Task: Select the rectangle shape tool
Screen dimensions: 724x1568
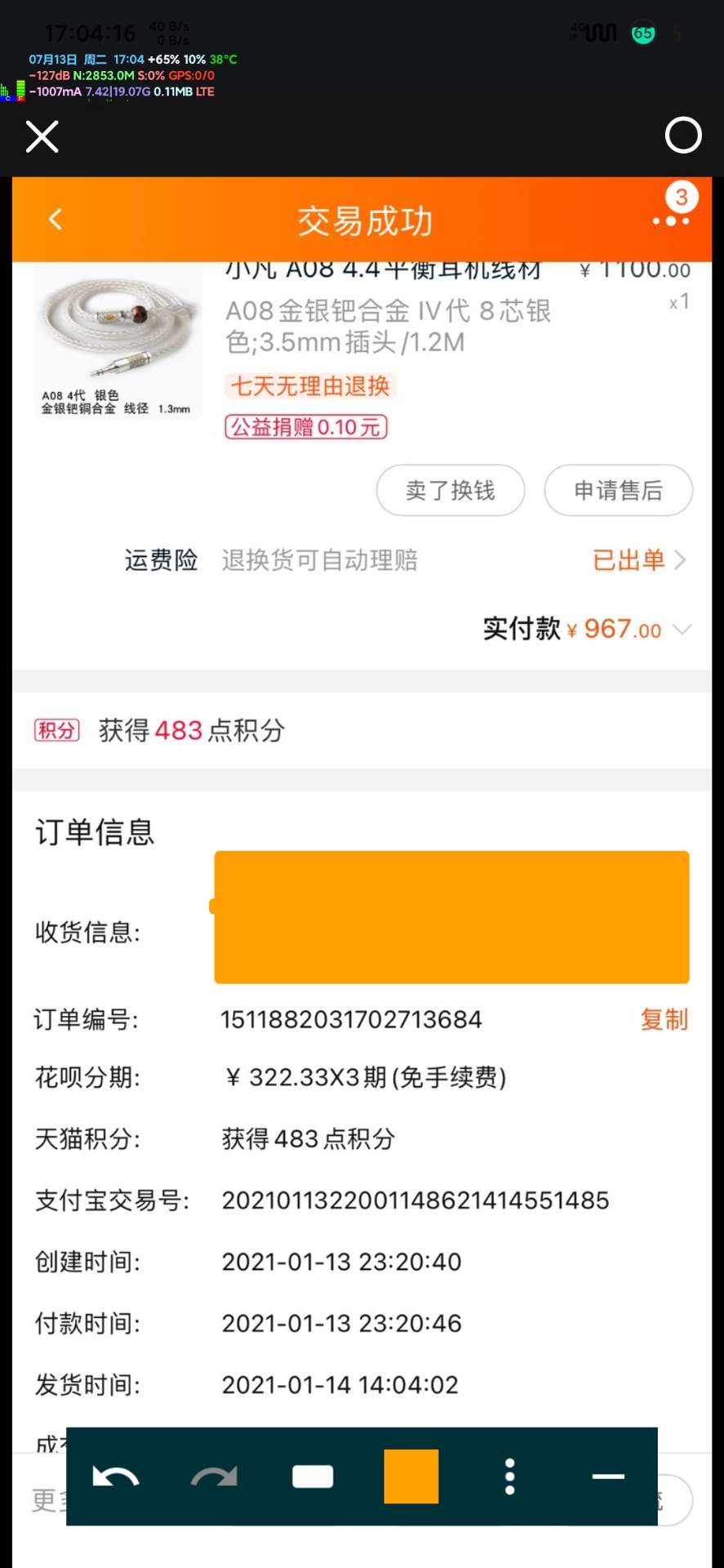Action: (x=312, y=1477)
